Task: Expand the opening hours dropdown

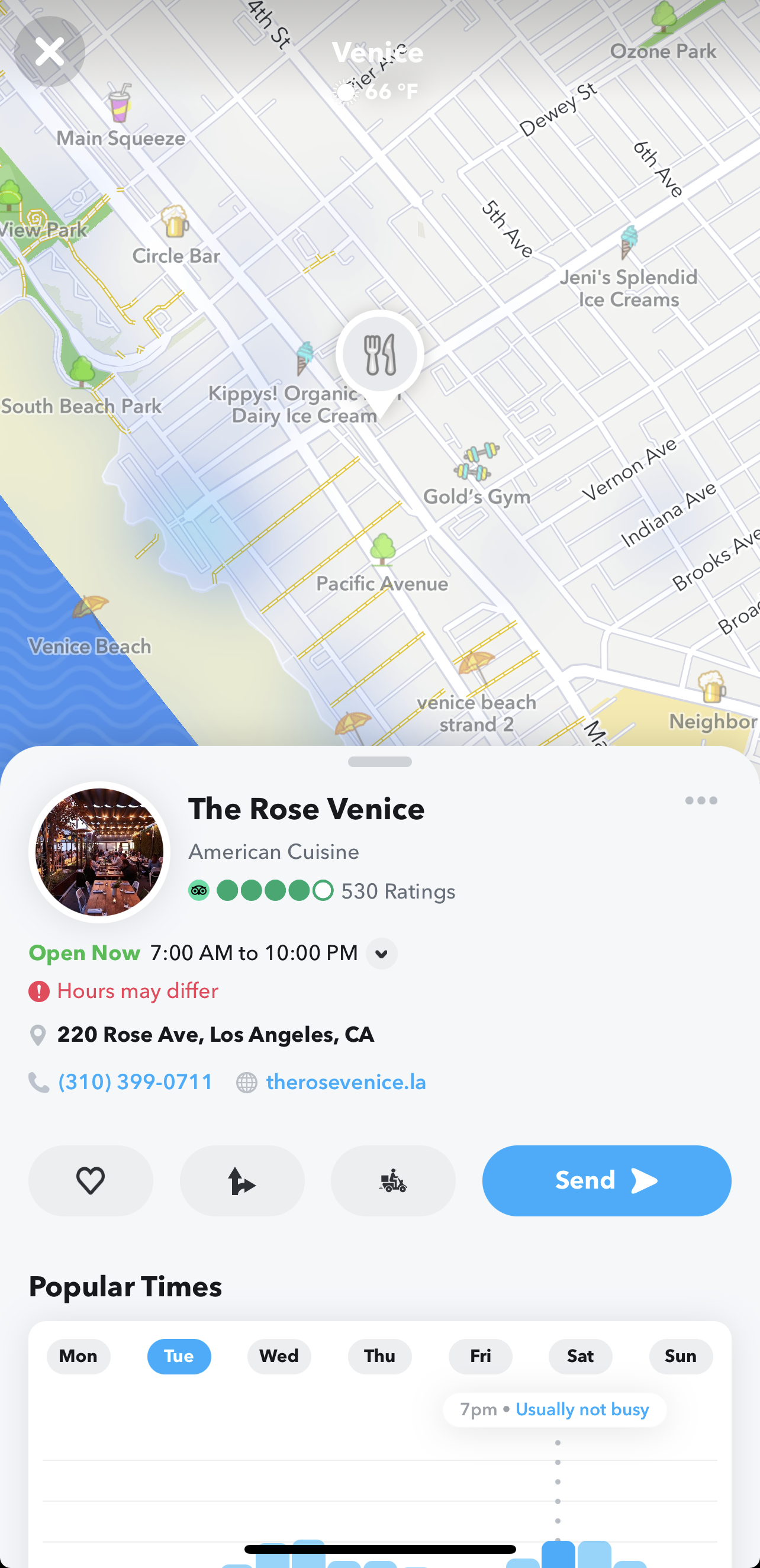Action: point(382,954)
